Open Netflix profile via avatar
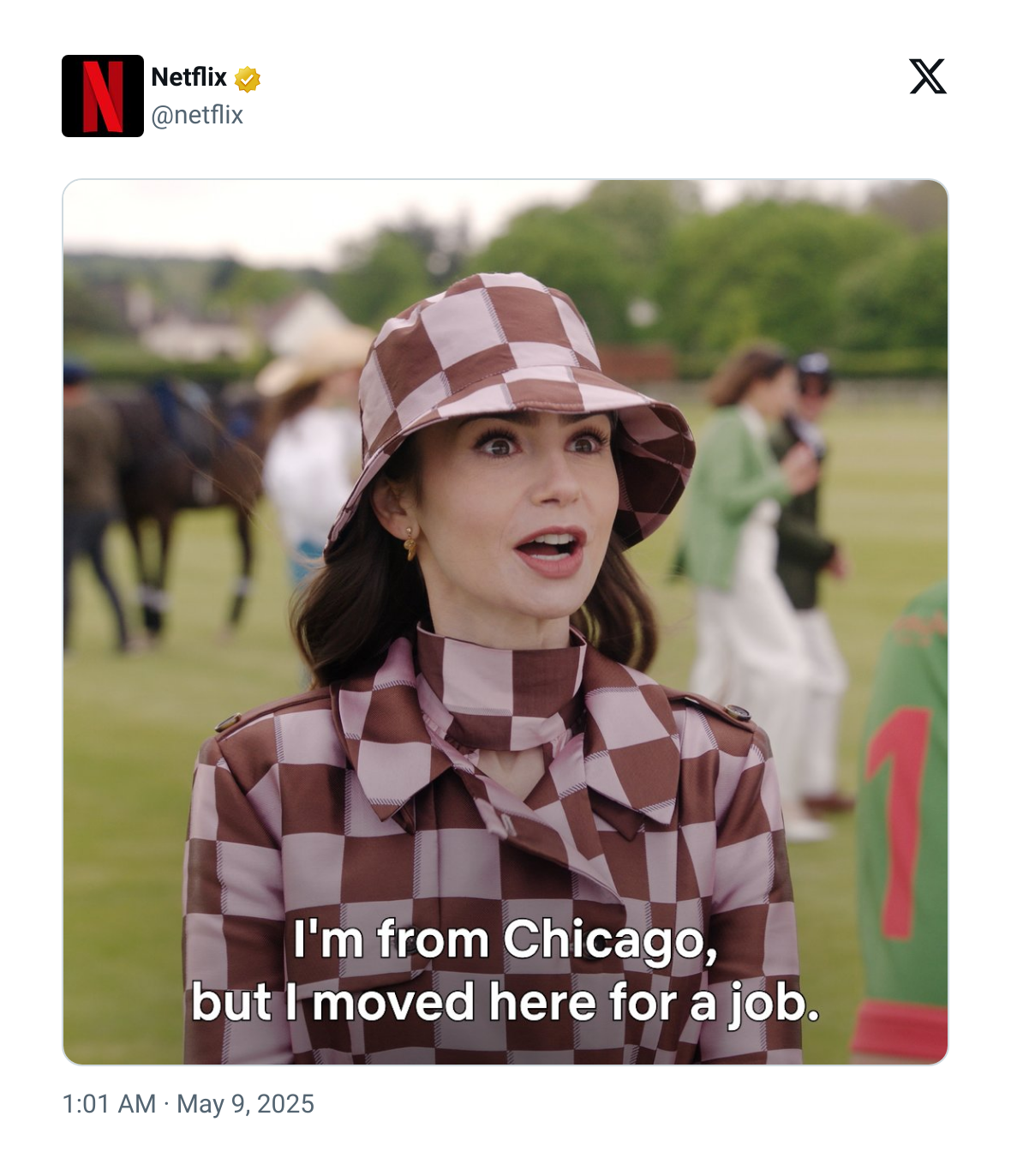This screenshot has height=1176, width=1011. pos(103,96)
